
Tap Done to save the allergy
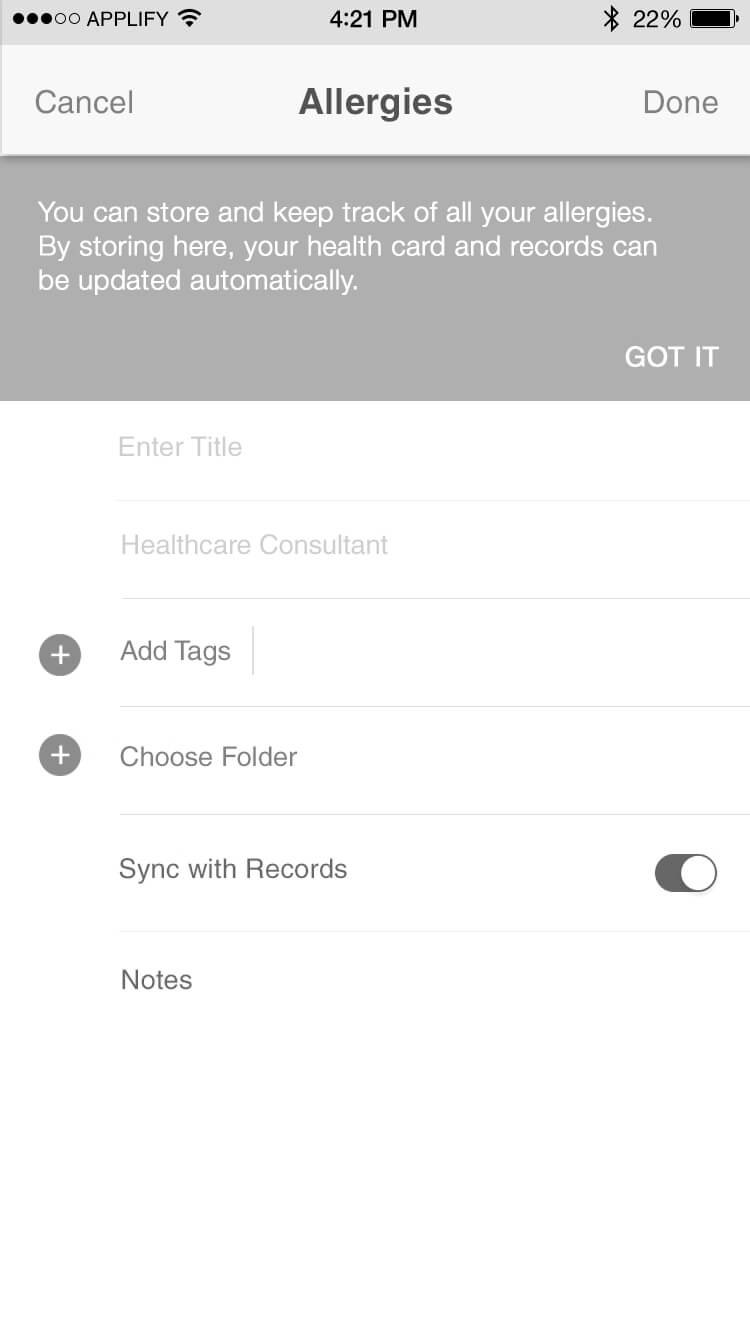click(x=680, y=102)
